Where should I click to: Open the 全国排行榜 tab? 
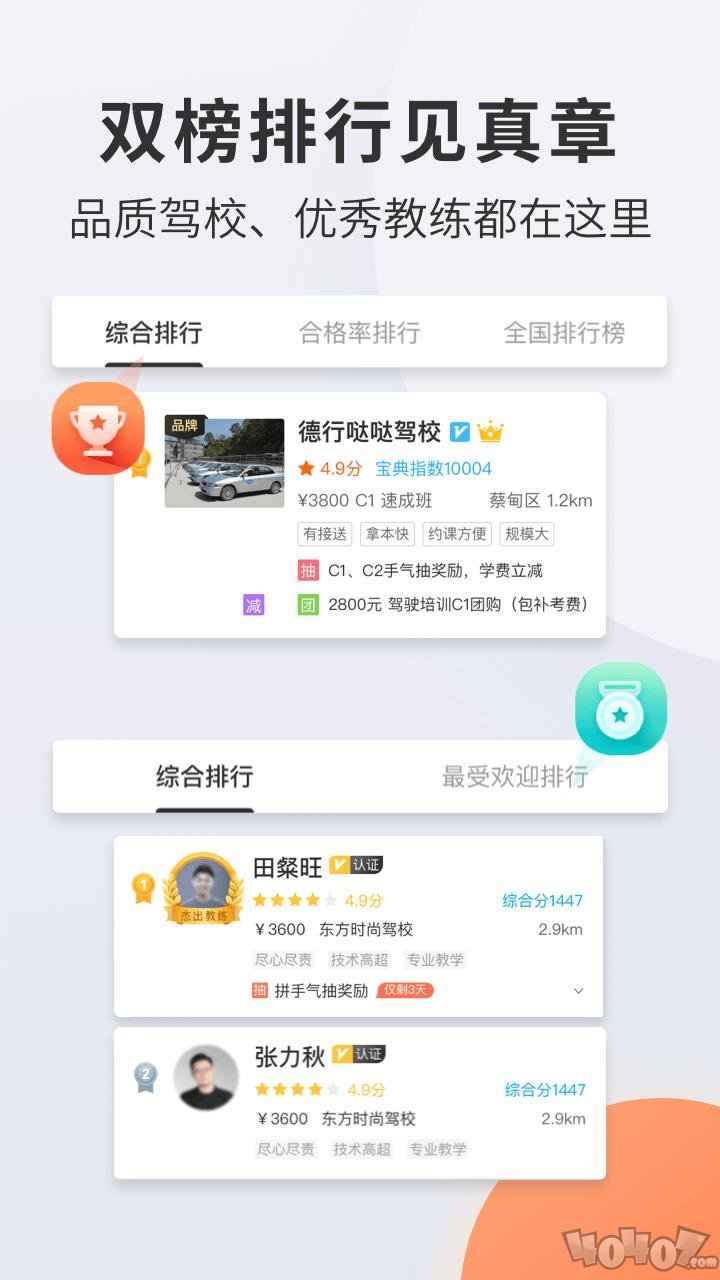click(566, 333)
